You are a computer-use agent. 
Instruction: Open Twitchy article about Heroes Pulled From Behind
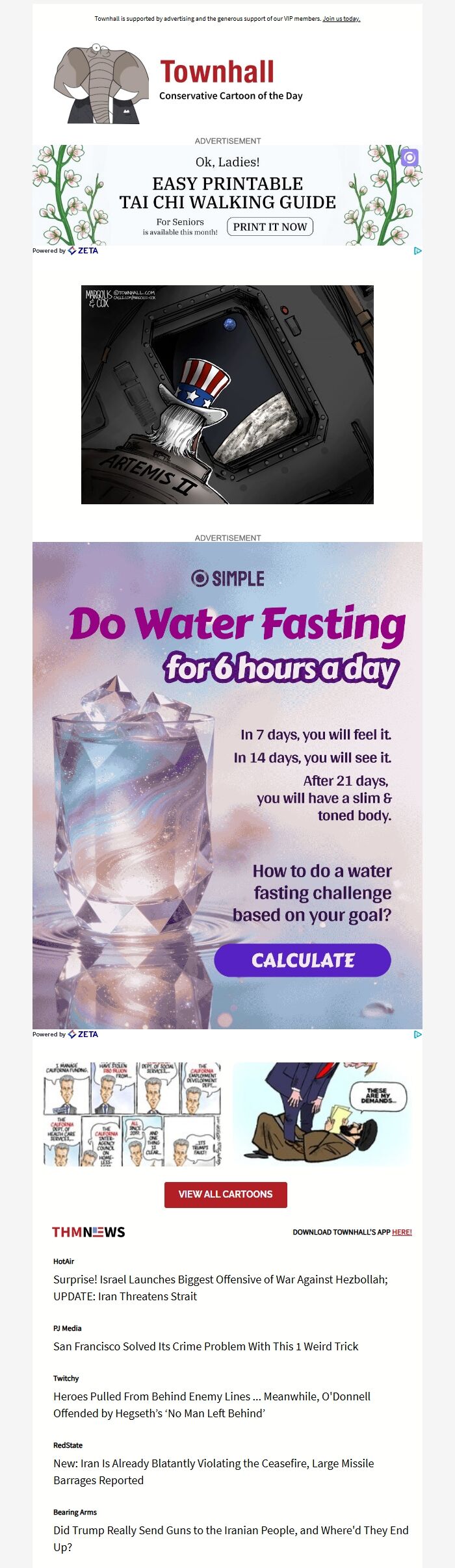click(212, 1404)
